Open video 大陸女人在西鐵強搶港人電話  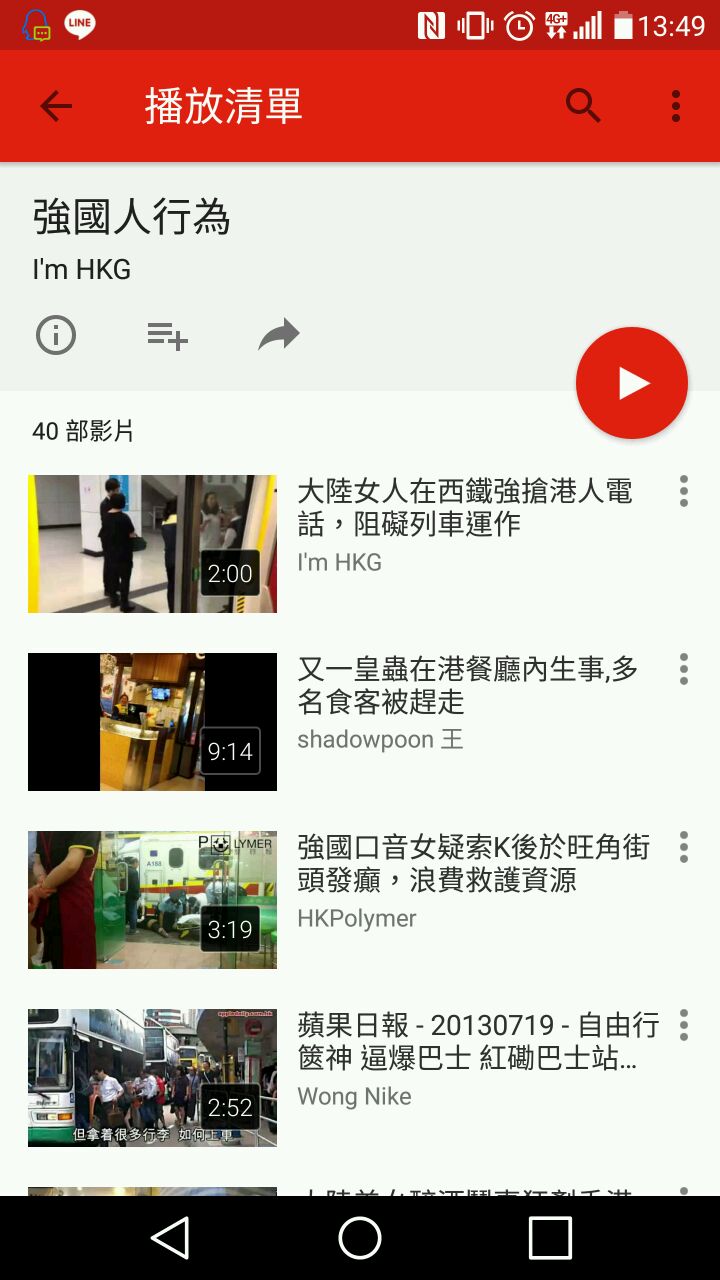coord(152,543)
